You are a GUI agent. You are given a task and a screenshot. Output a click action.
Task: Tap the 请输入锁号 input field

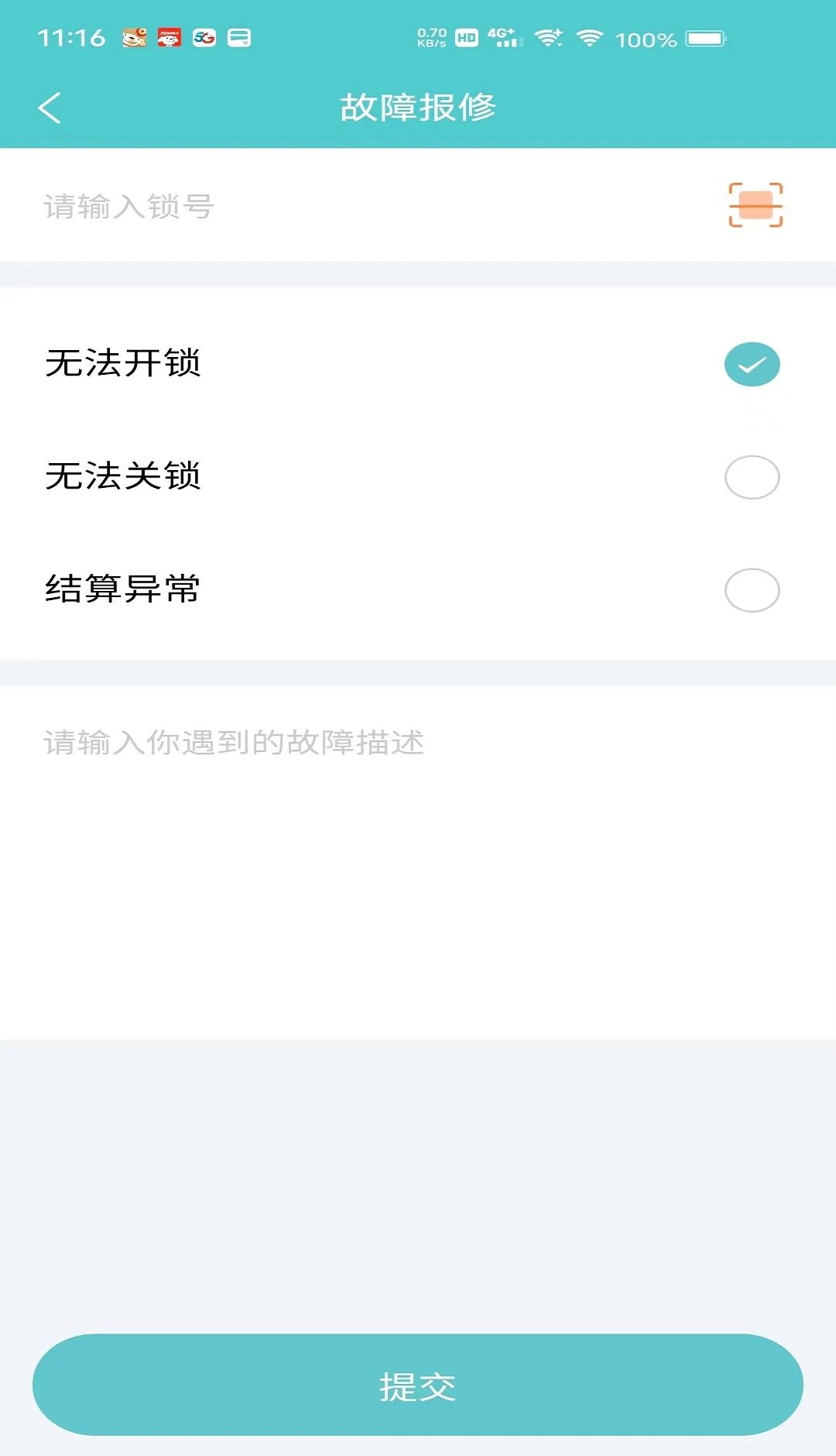click(310, 205)
